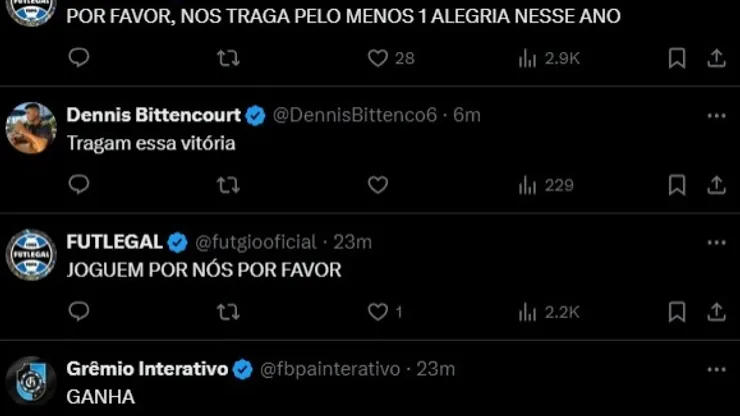Screen dimensions: 740x416
Task: Open overflow menu on Grêmio Interativo tweet
Action: (x=716, y=369)
